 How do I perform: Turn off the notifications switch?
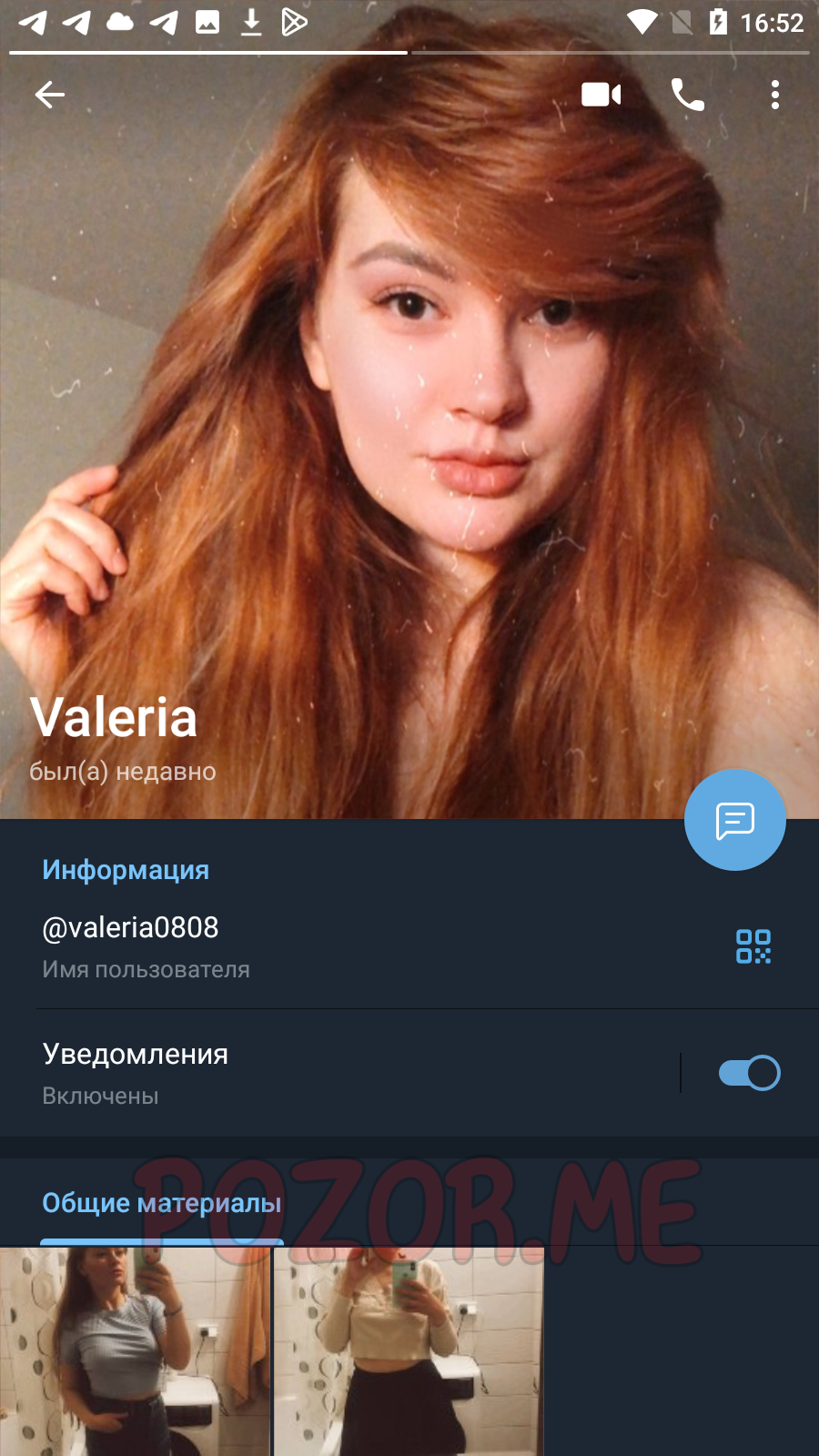click(750, 1073)
